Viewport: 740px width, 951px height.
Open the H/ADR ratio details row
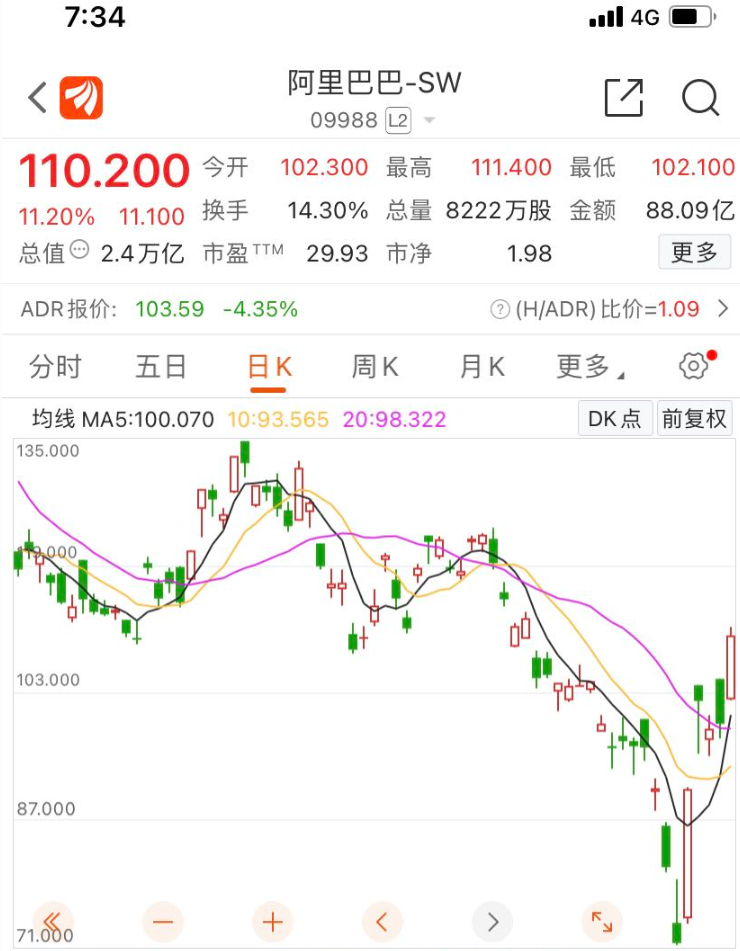tap(609, 309)
